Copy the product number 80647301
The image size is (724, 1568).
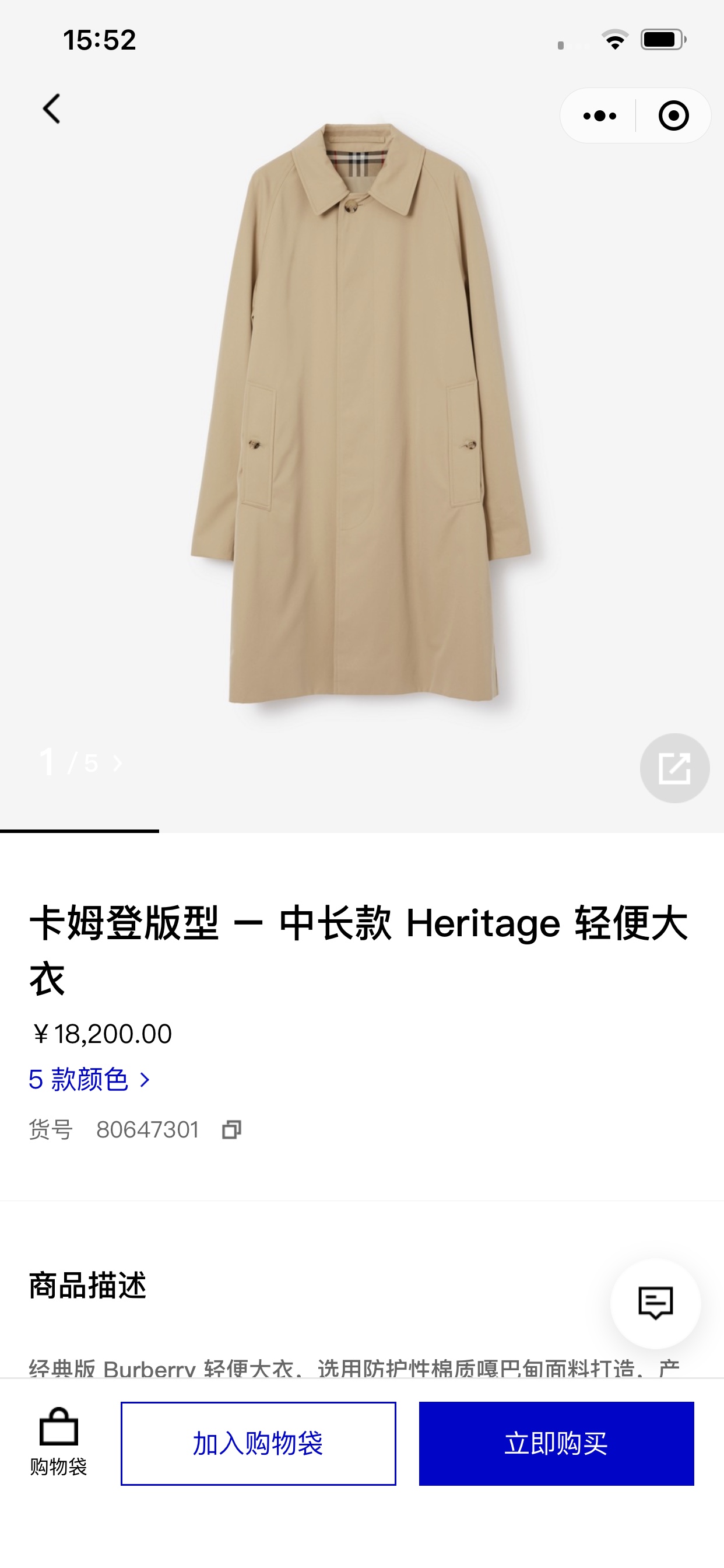tap(232, 1130)
